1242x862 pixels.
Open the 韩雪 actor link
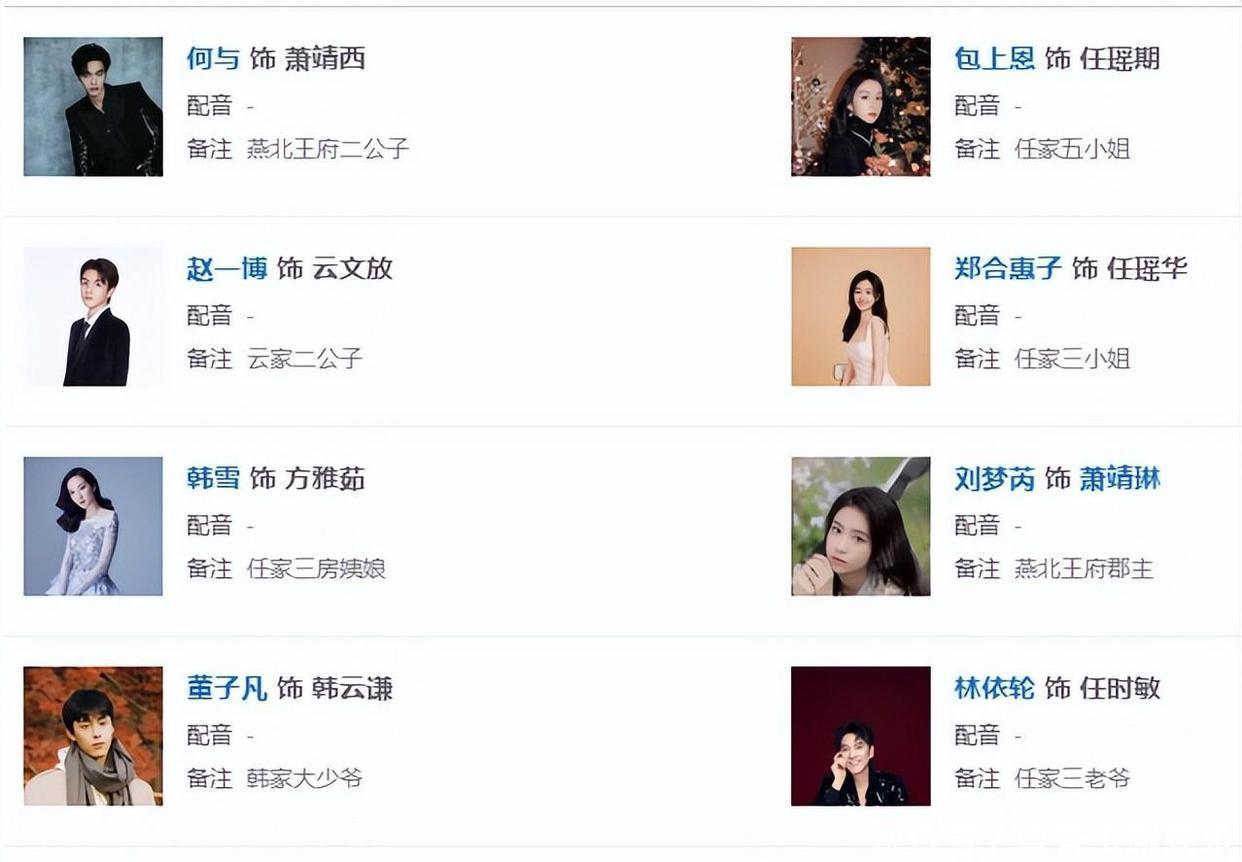tap(212, 479)
